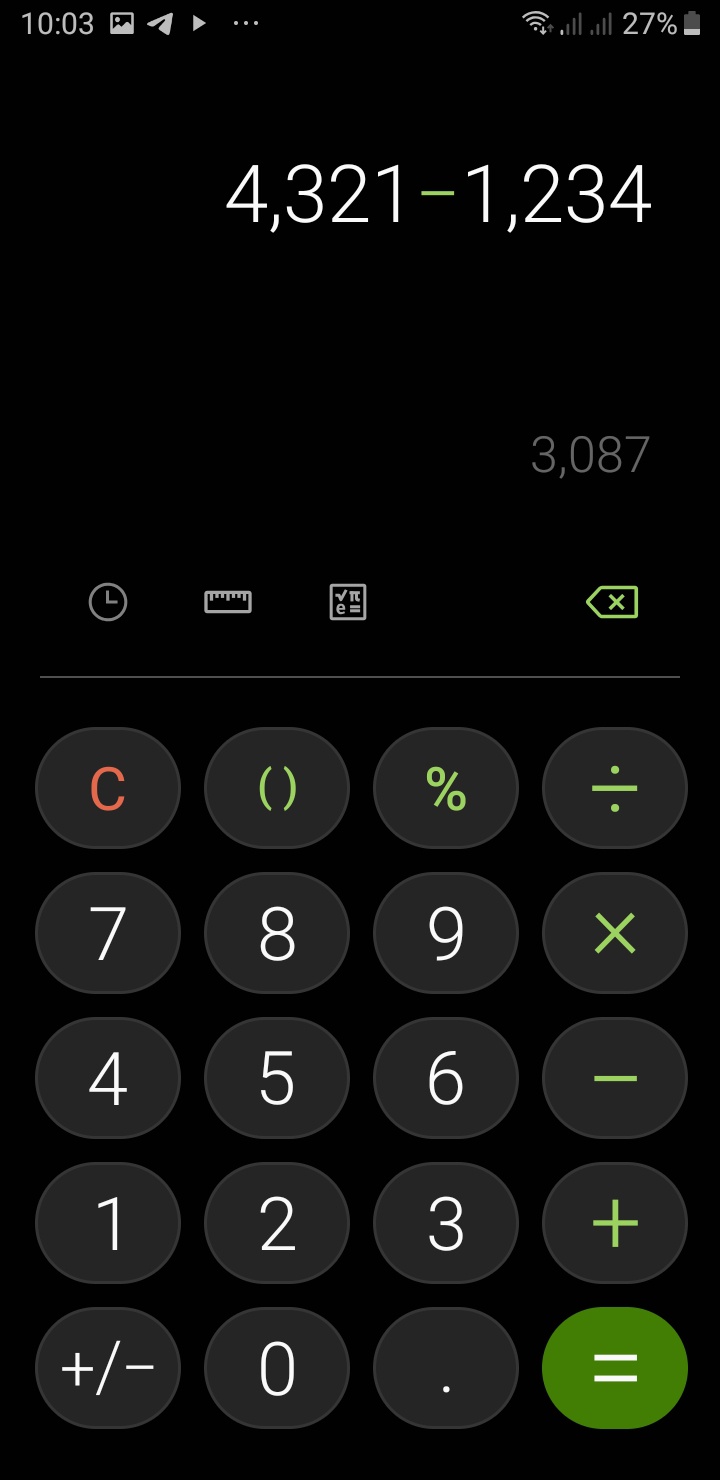The height and width of the screenshot is (1480, 720).
Task: Select the multiply operator
Action: click(x=615, y=934)
